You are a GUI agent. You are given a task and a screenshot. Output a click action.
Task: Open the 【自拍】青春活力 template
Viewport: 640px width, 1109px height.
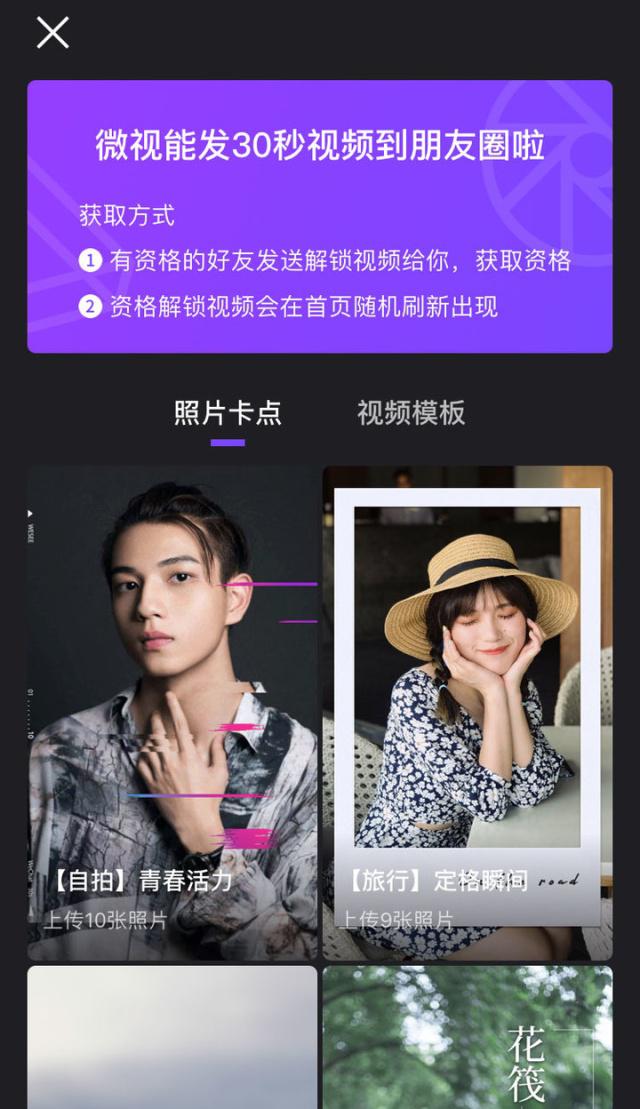(x=172, y=713)
